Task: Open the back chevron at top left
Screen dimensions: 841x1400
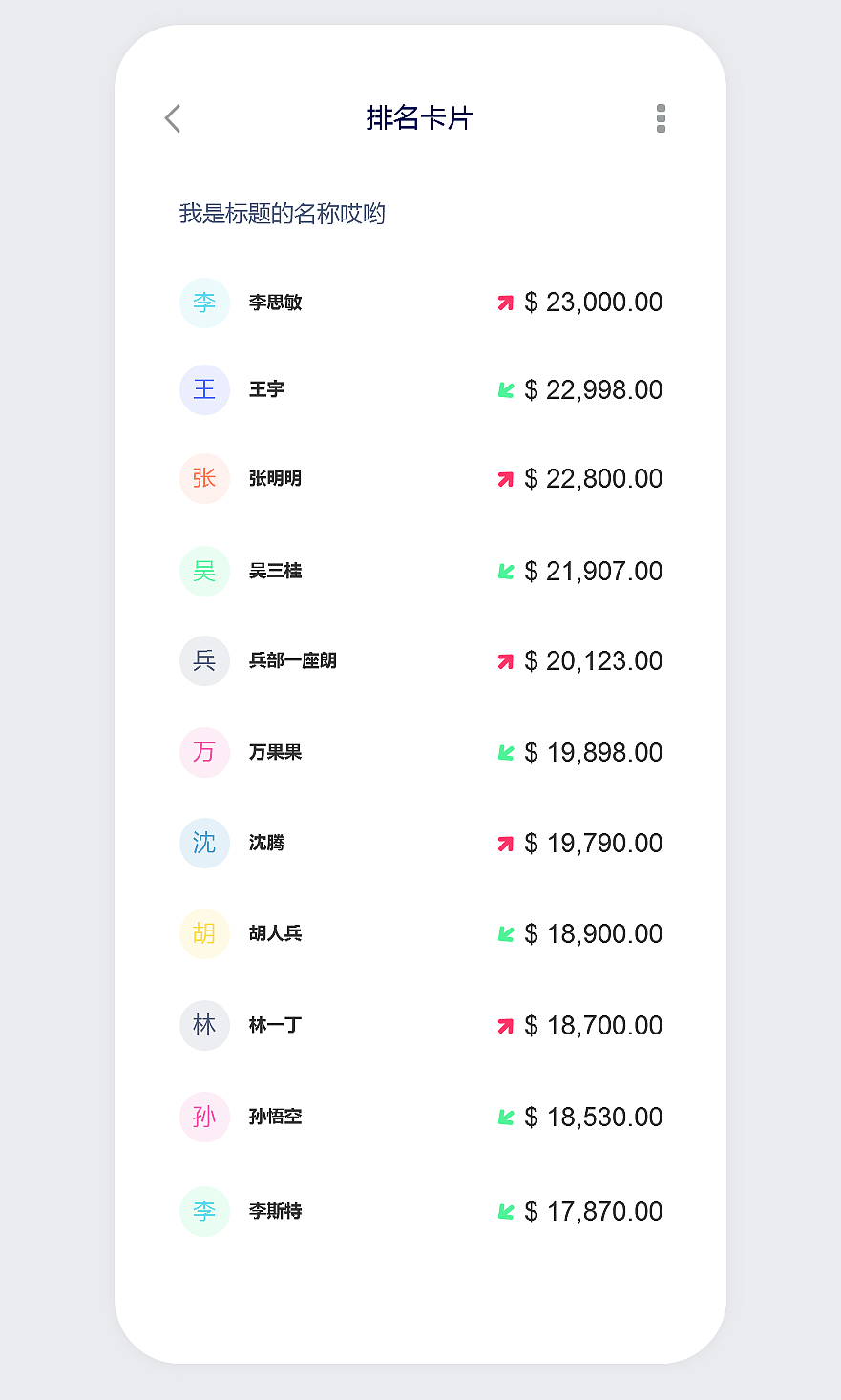Action: [172, 118]
